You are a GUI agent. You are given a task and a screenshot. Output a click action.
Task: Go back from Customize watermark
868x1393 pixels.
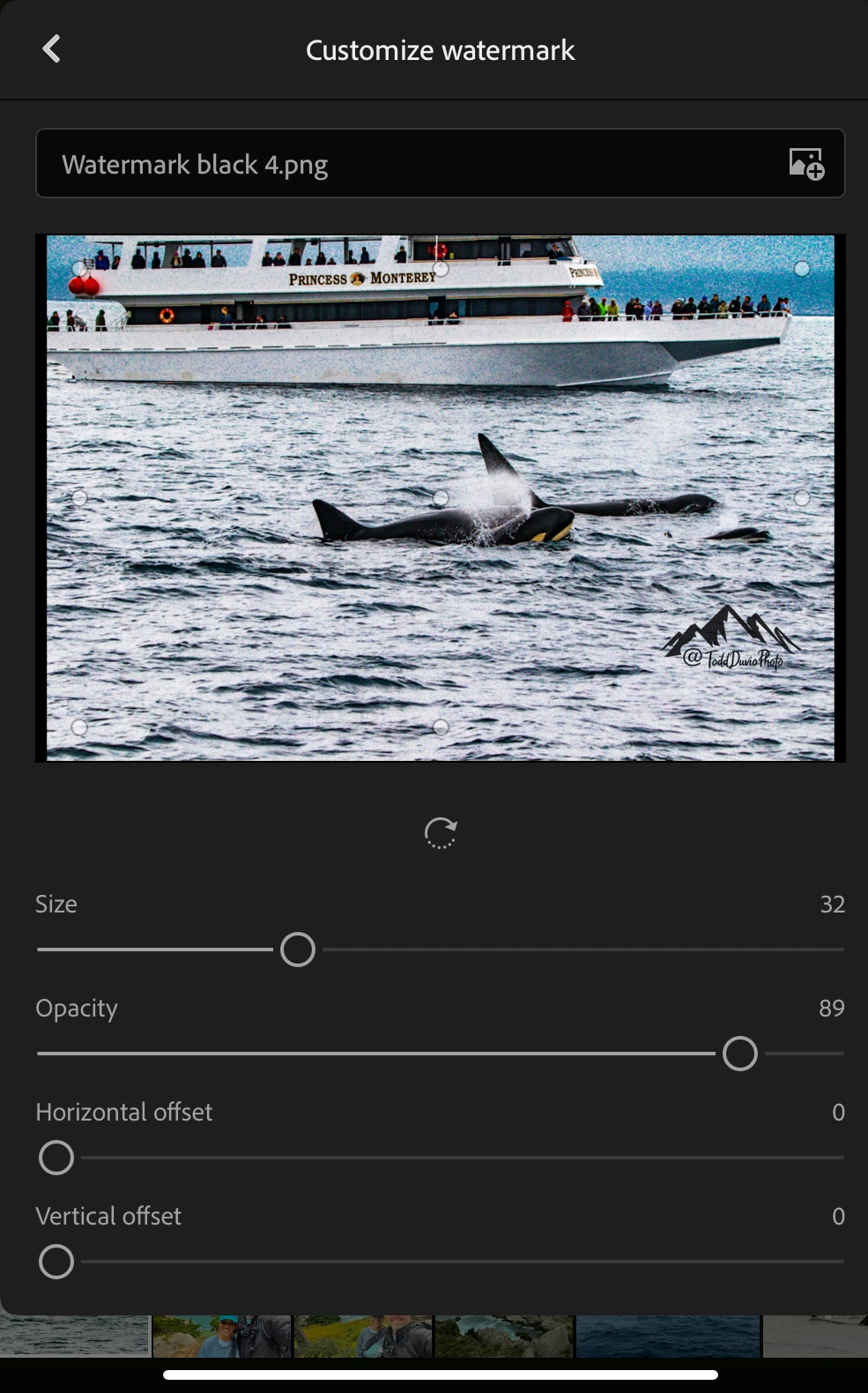[x=52, y=49]
